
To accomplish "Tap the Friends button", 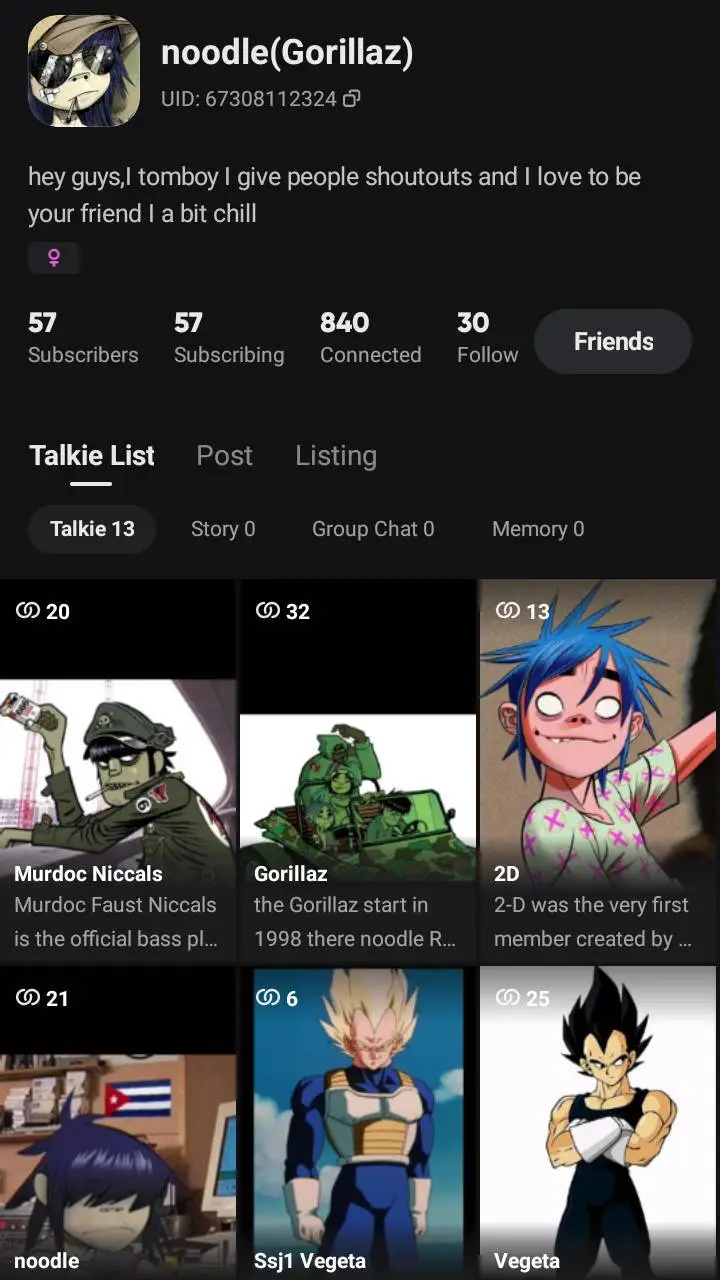I will click(x=612, y=341).
